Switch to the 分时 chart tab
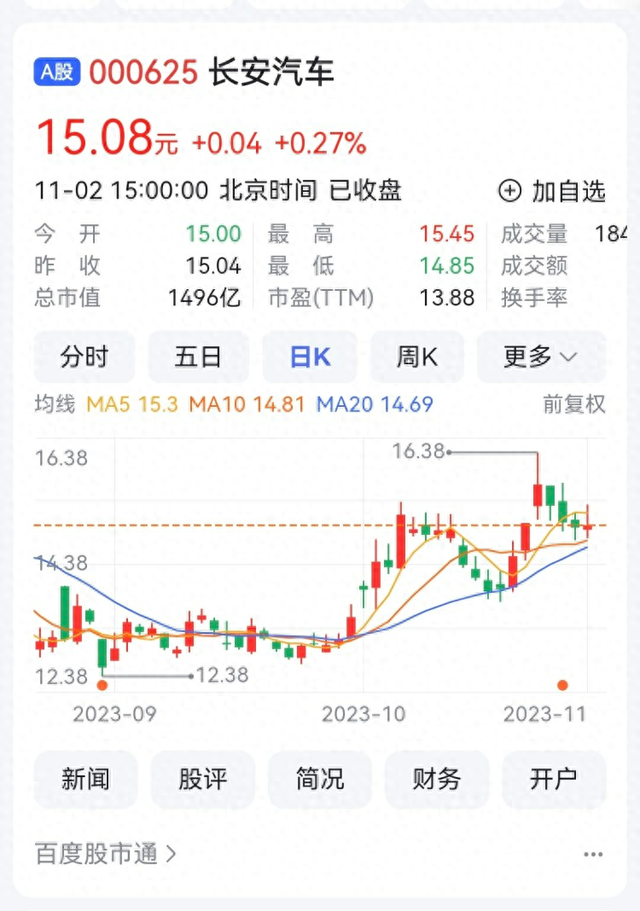This screenshot has width=640, height=911. tap(84, 357)
